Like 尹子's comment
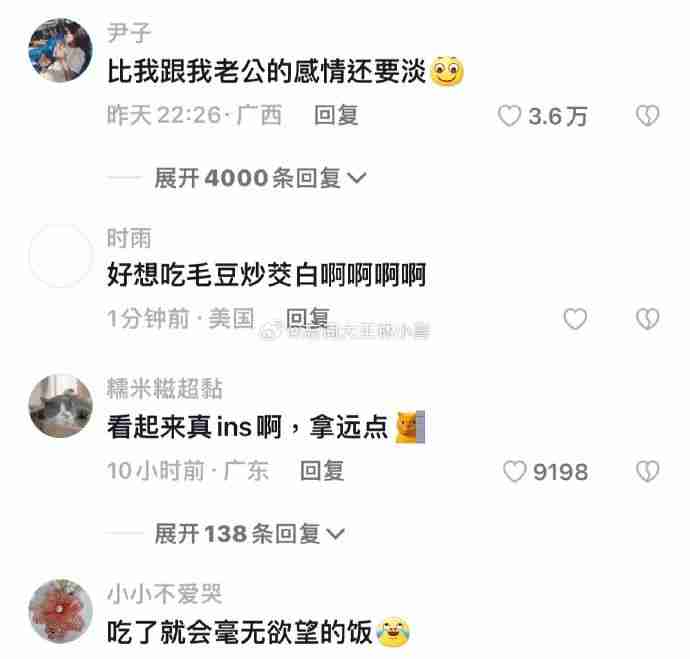The width and height of the screenshot is (690, 659). click(x=511, y=116)
